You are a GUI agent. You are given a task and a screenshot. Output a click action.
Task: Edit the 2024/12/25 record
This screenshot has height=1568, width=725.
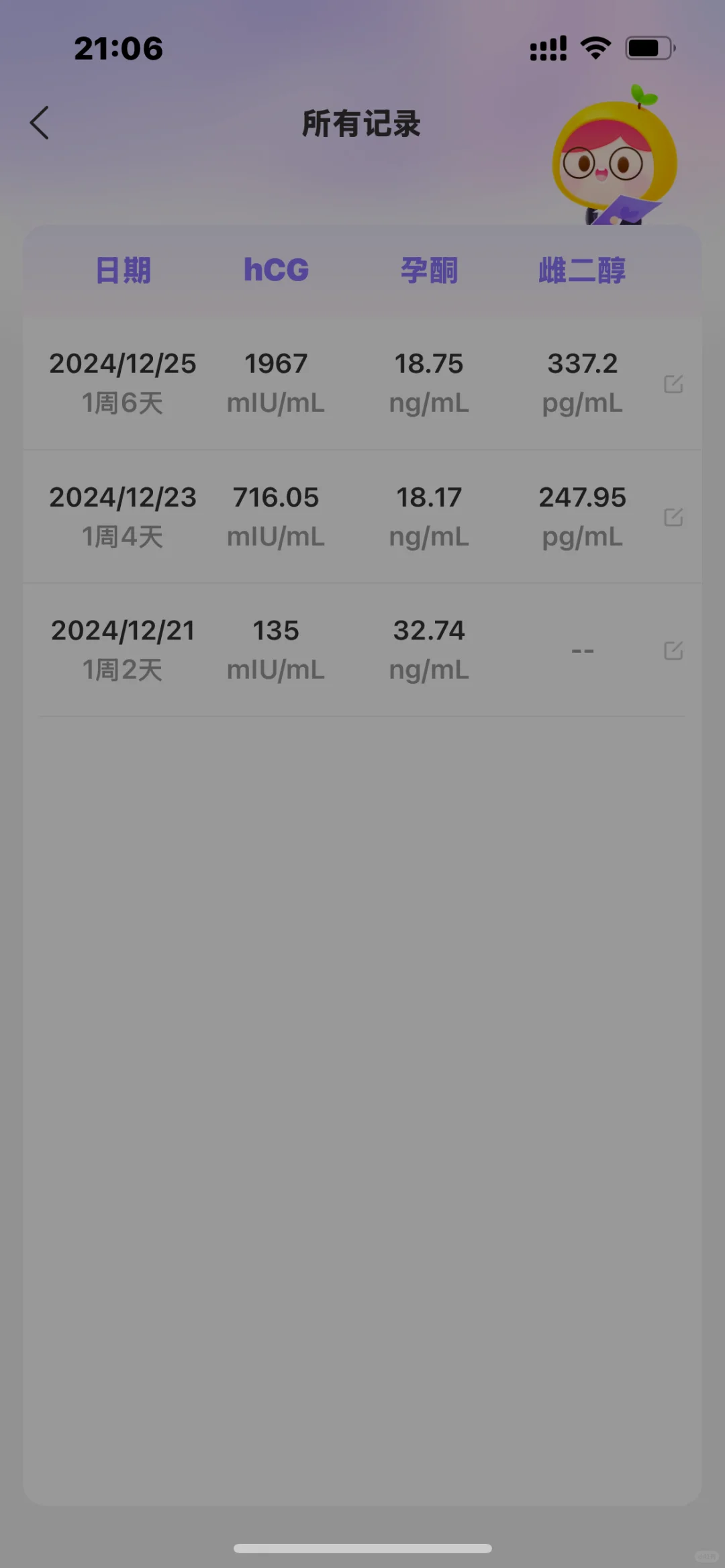coord(673,384)
